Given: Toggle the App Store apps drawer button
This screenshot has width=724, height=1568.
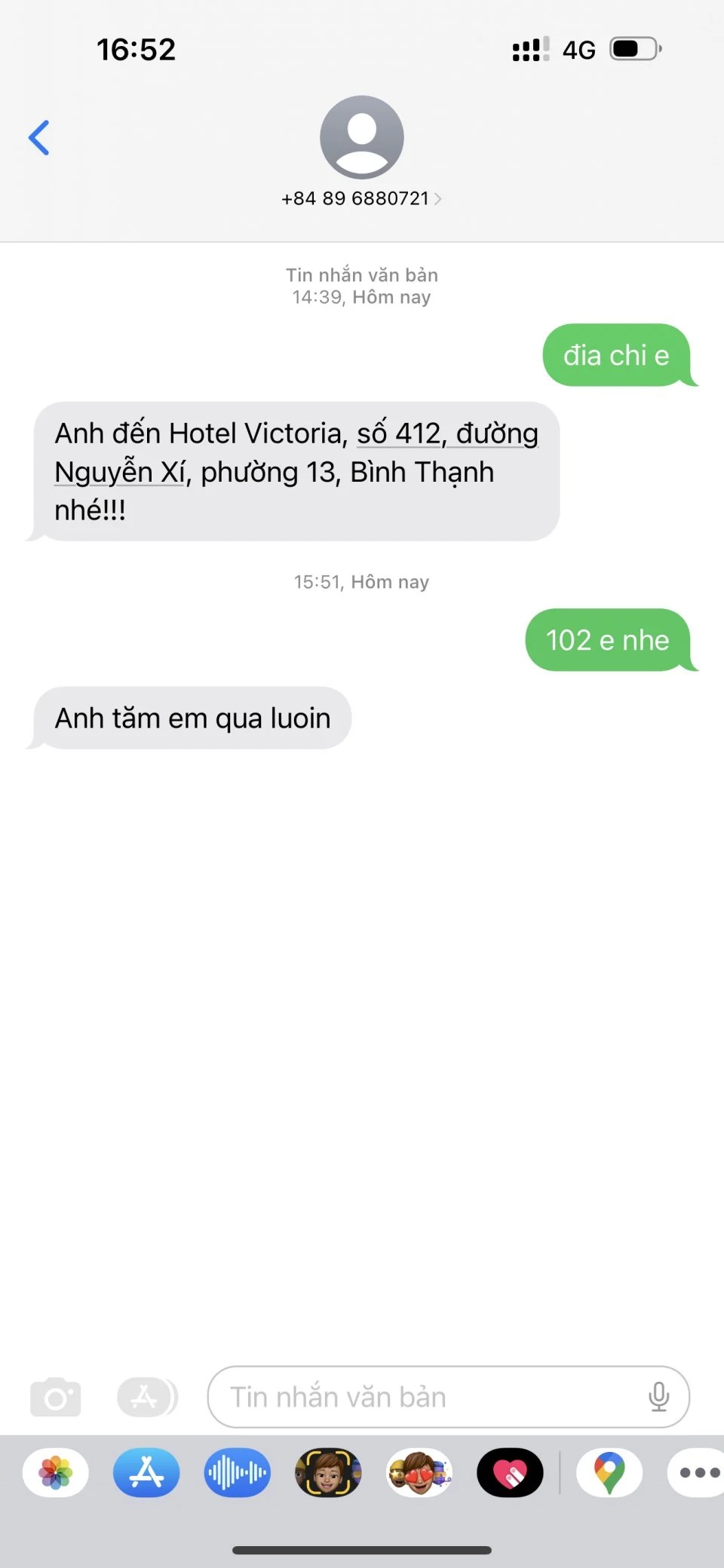Looking at the screenshot, I should point(146,1397).
